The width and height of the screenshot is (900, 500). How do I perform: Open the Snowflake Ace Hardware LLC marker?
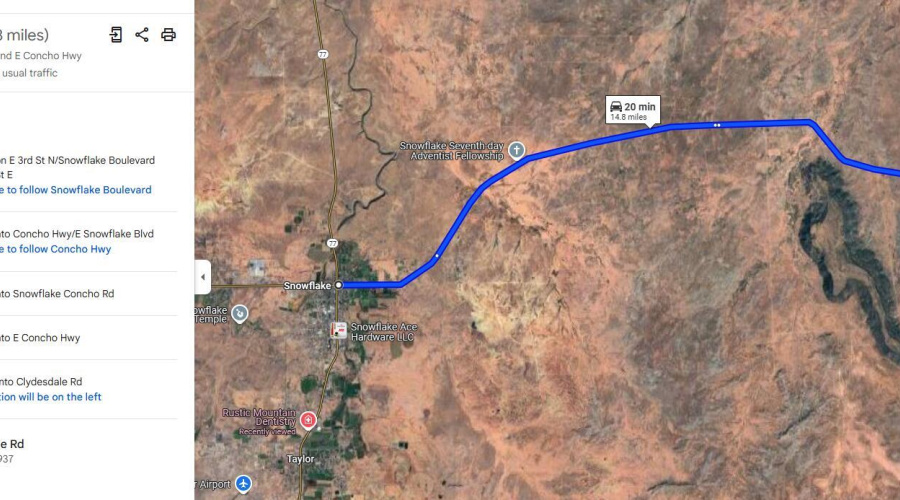click(x=339, y=330)
